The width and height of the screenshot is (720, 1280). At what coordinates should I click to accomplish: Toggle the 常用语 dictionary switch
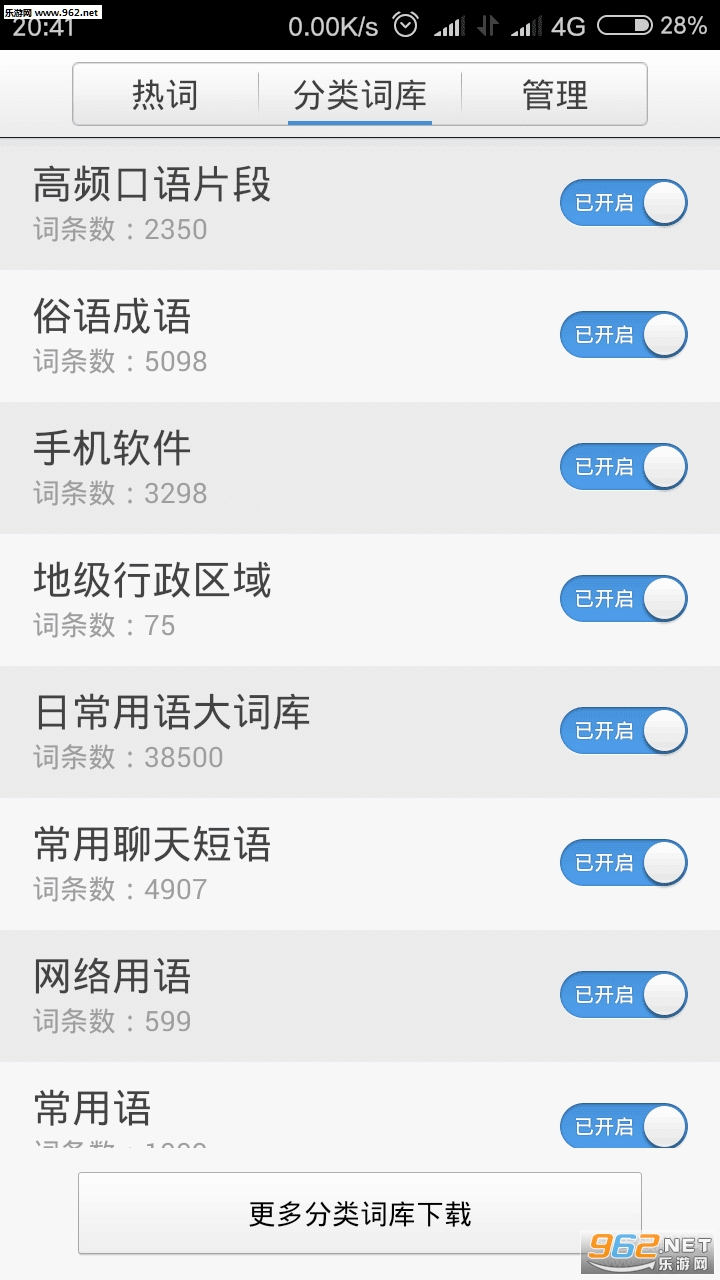[623, 1126]
